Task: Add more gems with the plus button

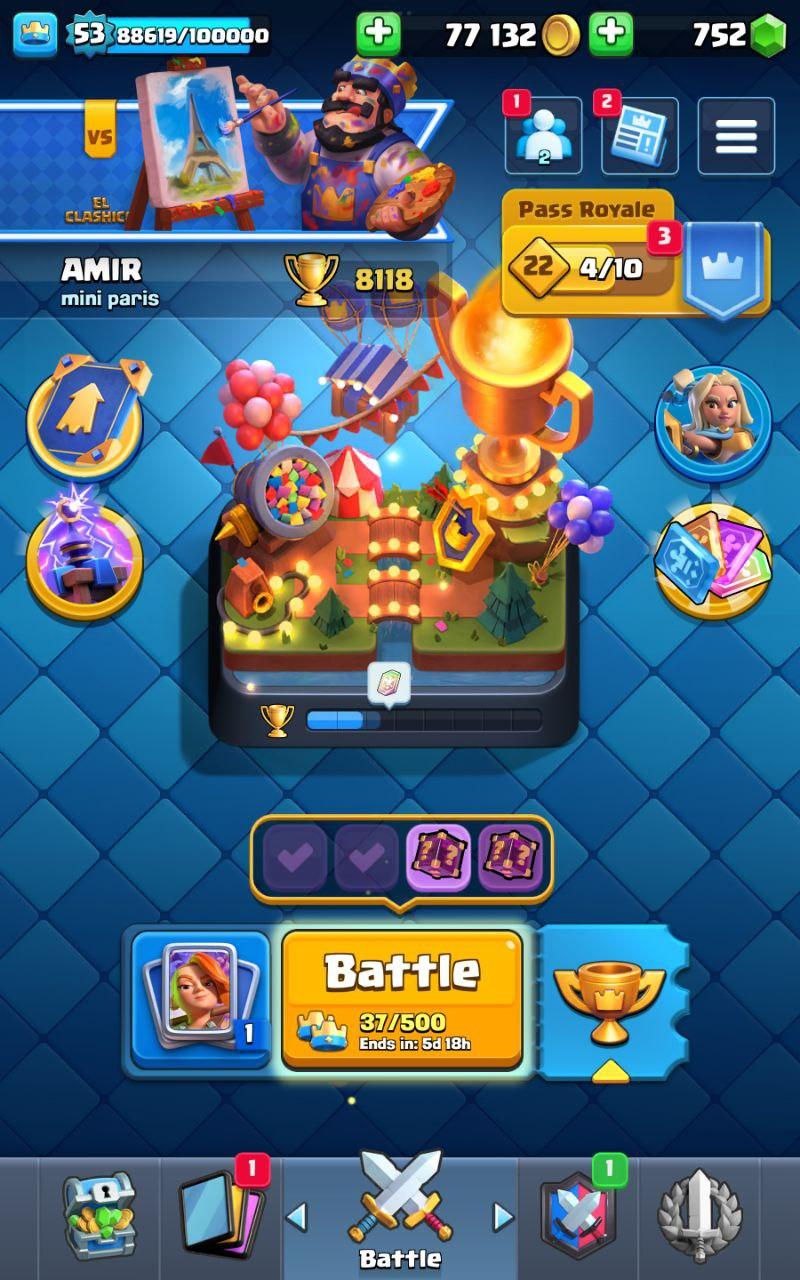Action: pos(610,35)
